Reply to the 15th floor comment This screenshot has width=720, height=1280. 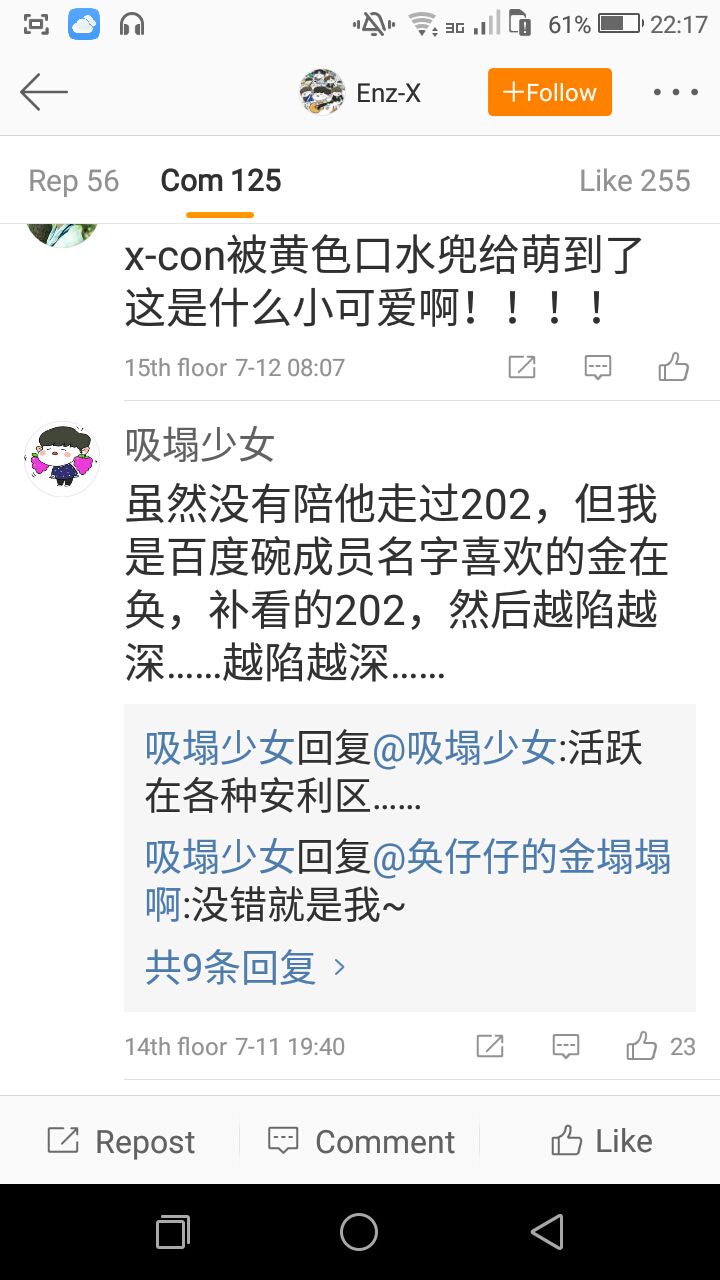[598, 367]
